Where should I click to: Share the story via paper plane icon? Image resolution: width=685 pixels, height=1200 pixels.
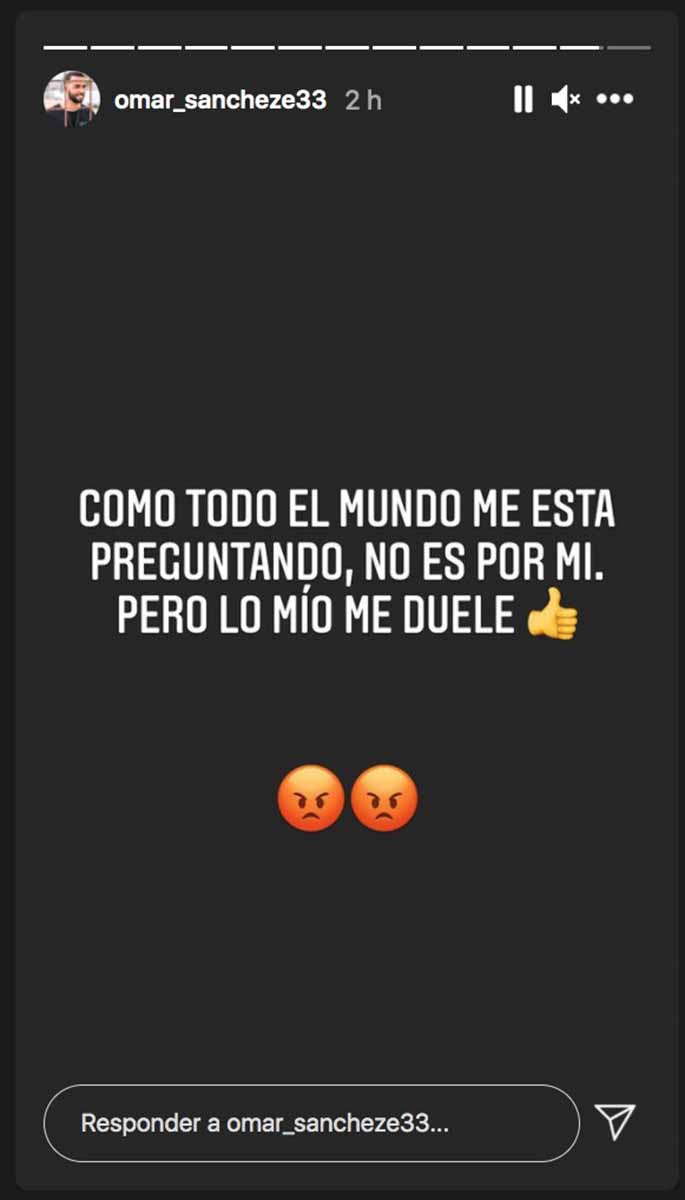(x=615, y=1122)
